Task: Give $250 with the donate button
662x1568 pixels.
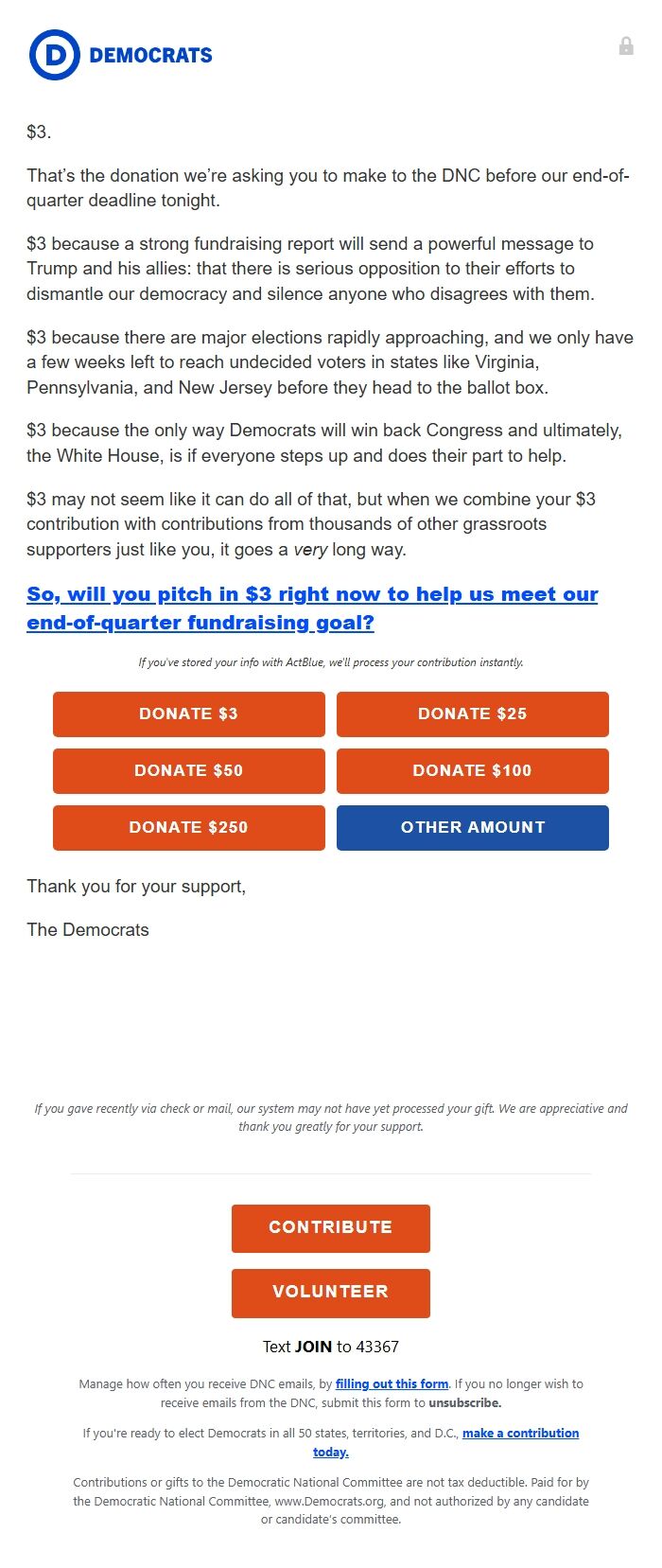Action: (x=188, y=827)
